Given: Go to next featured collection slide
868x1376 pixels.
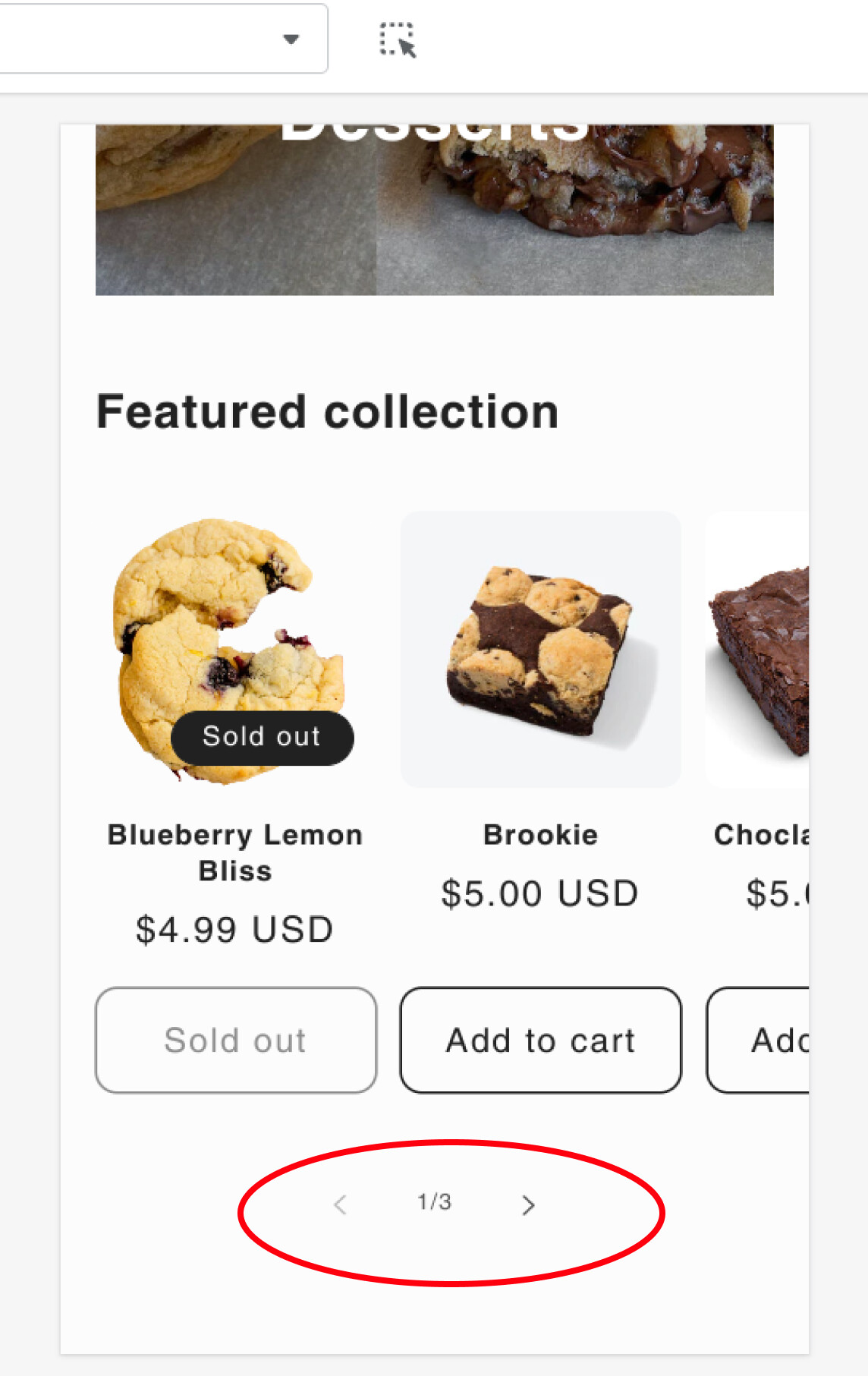Looking at the screenshot, I should pyautogui.click(x=528, y=1204).
